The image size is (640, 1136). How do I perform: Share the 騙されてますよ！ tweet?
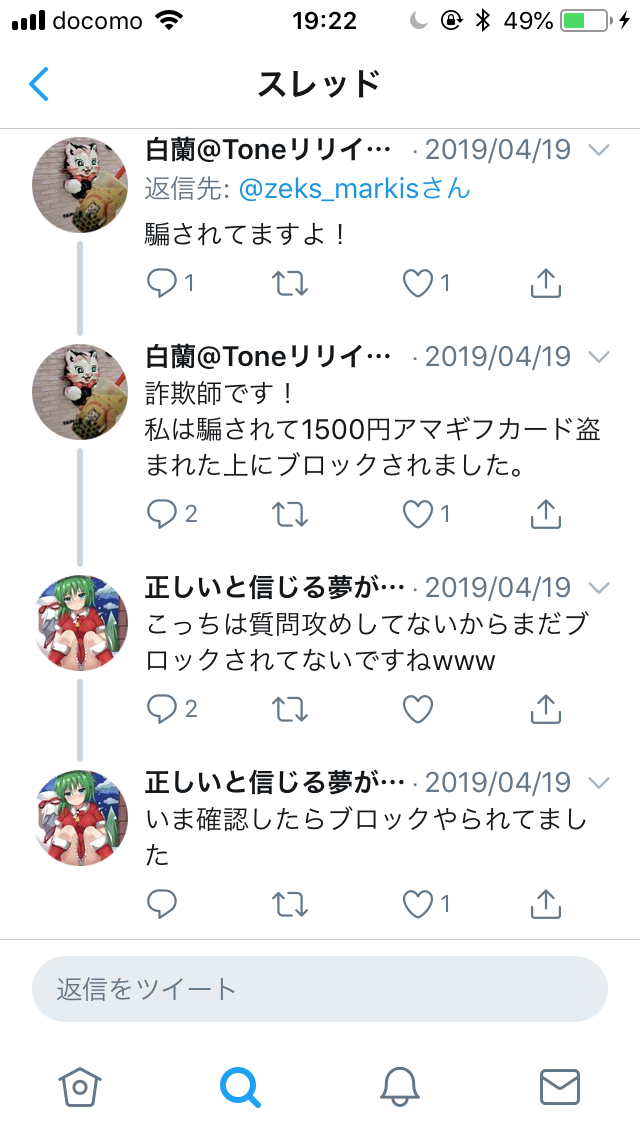[x=544, y=284]
